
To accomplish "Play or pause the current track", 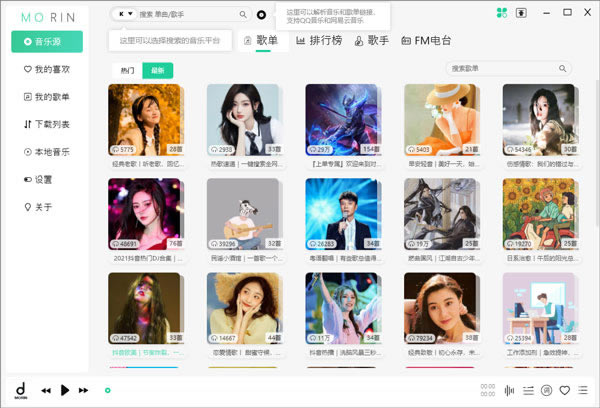I will pos(65,390).
